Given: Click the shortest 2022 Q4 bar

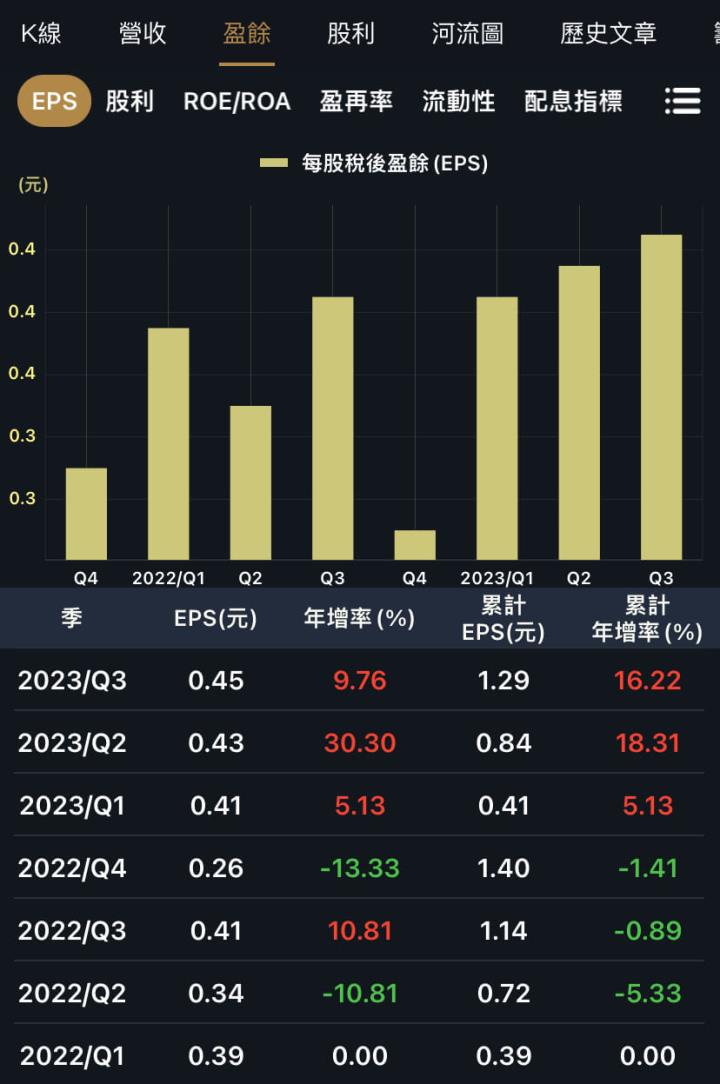Looking at the screenshot, I should tap(415, 543).
